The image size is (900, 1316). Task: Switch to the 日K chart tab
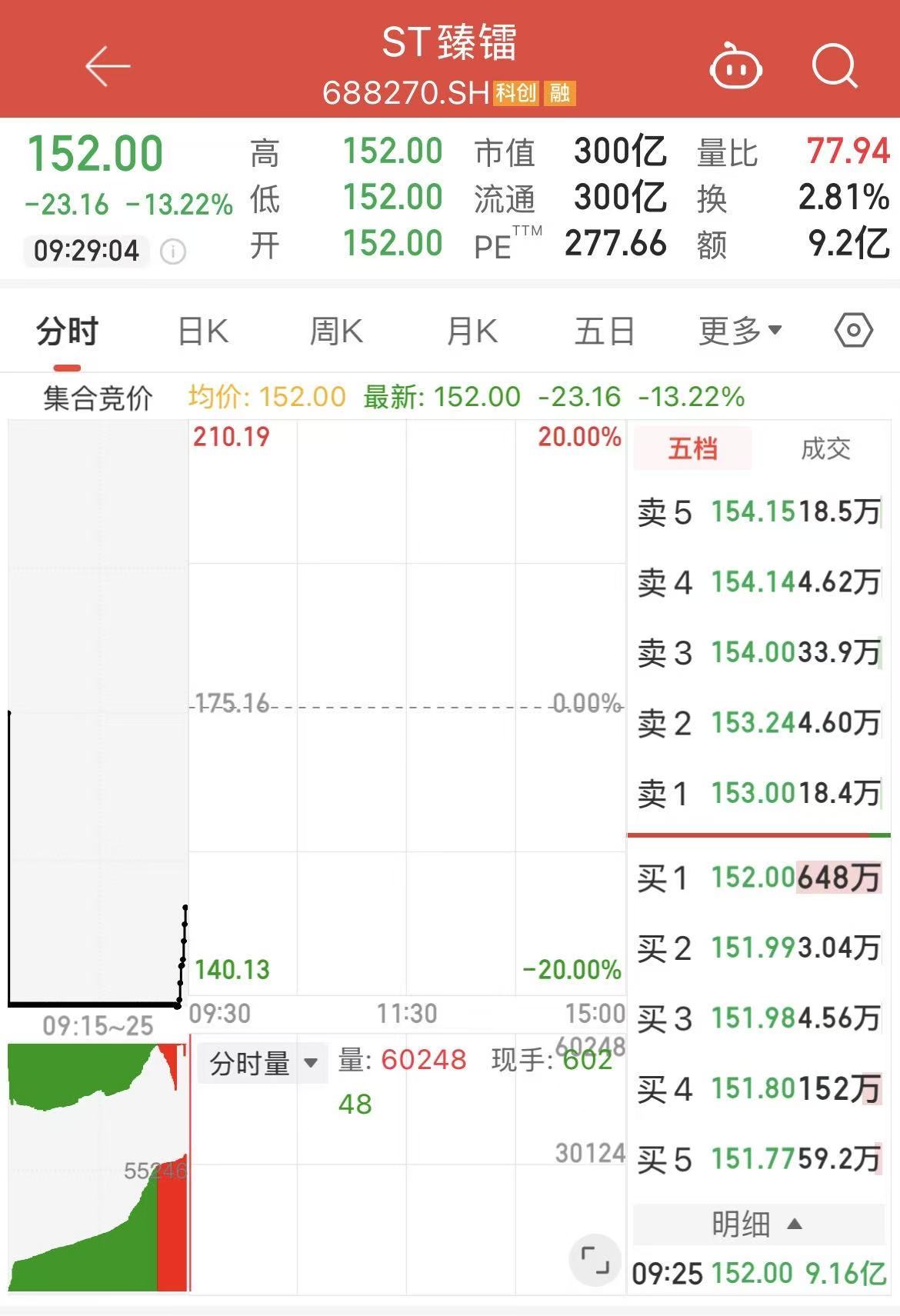click(203, 331)
